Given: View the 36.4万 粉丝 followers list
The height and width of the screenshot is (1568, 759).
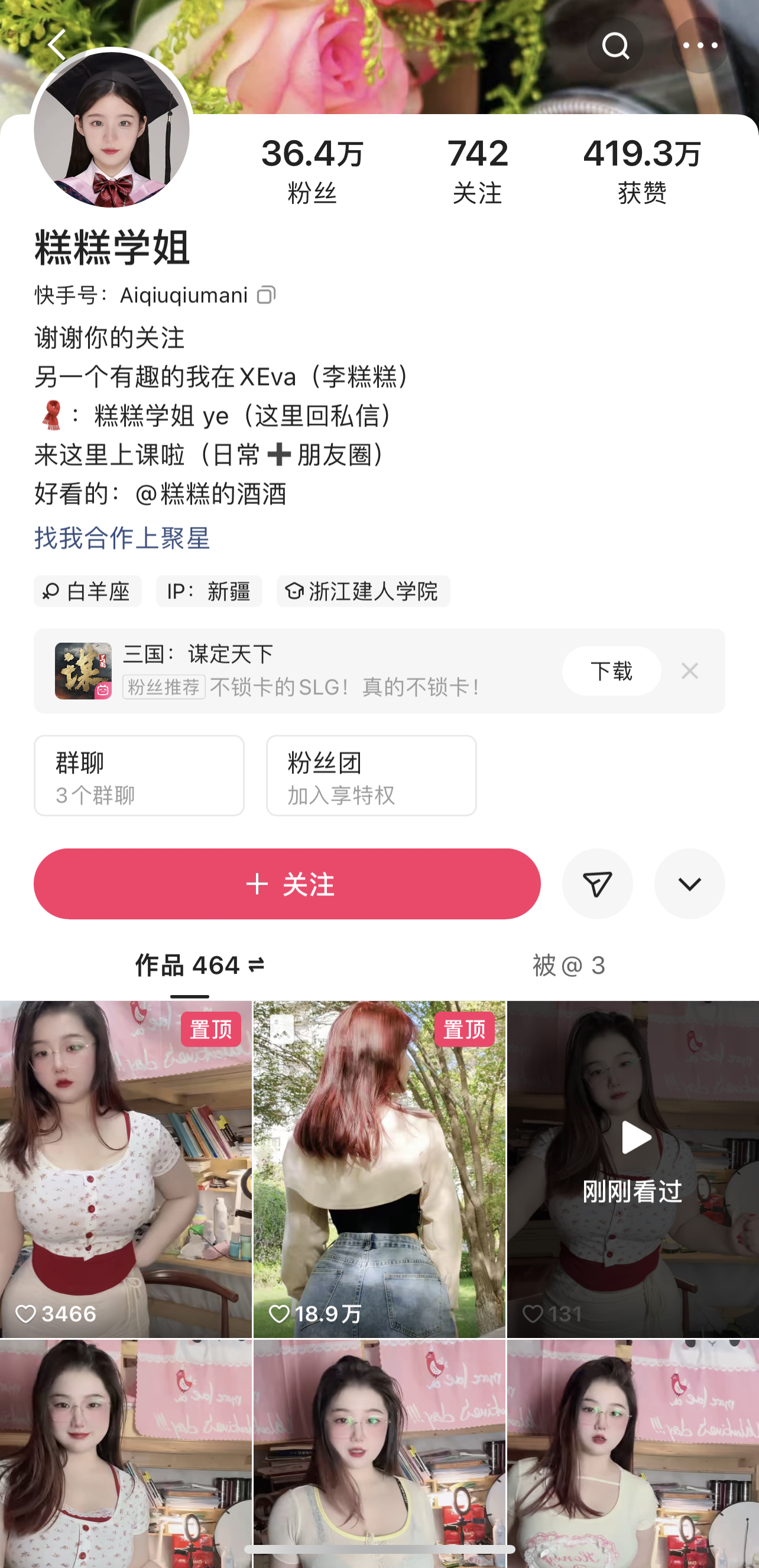Looking at the screenshot, I should (x=312, y=170).
